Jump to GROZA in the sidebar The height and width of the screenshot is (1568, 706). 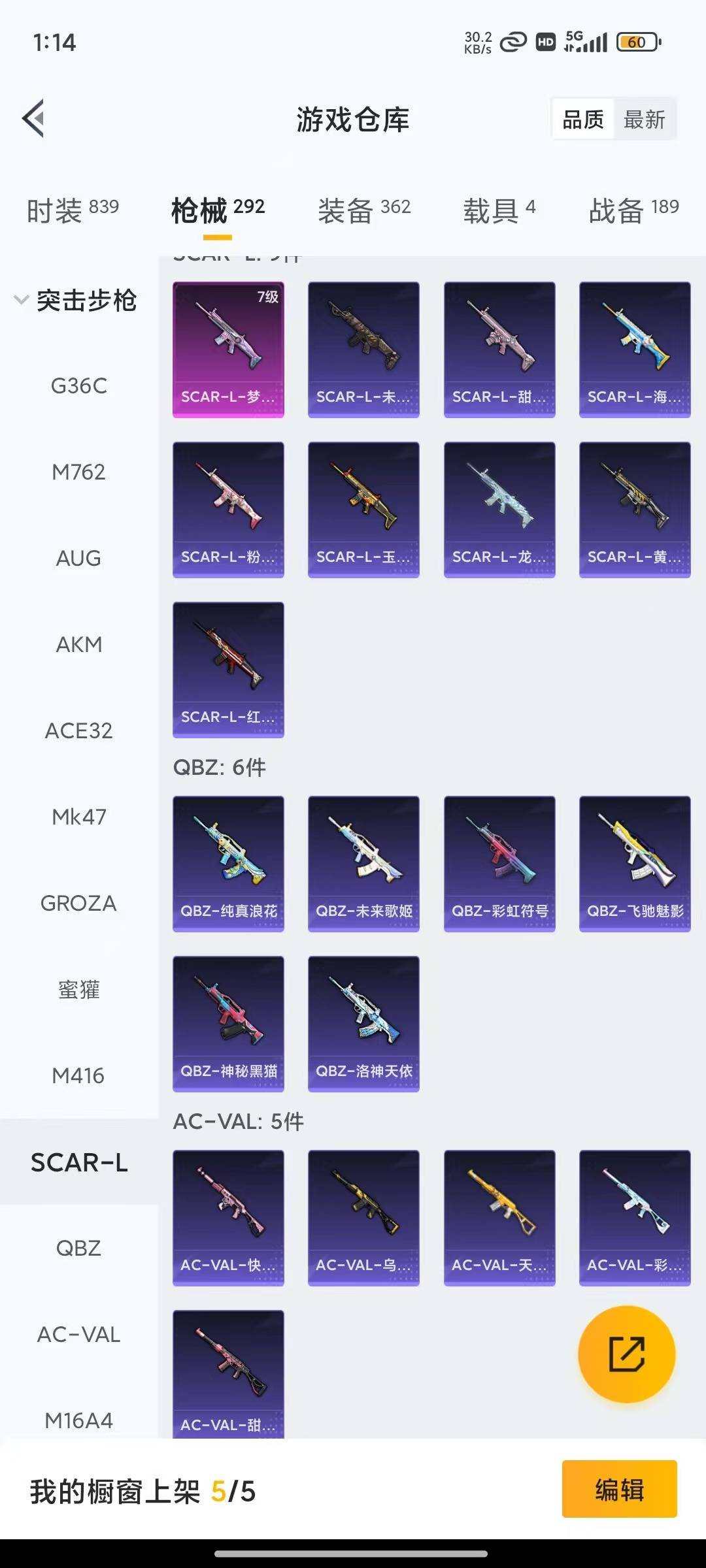pos(78,903)
